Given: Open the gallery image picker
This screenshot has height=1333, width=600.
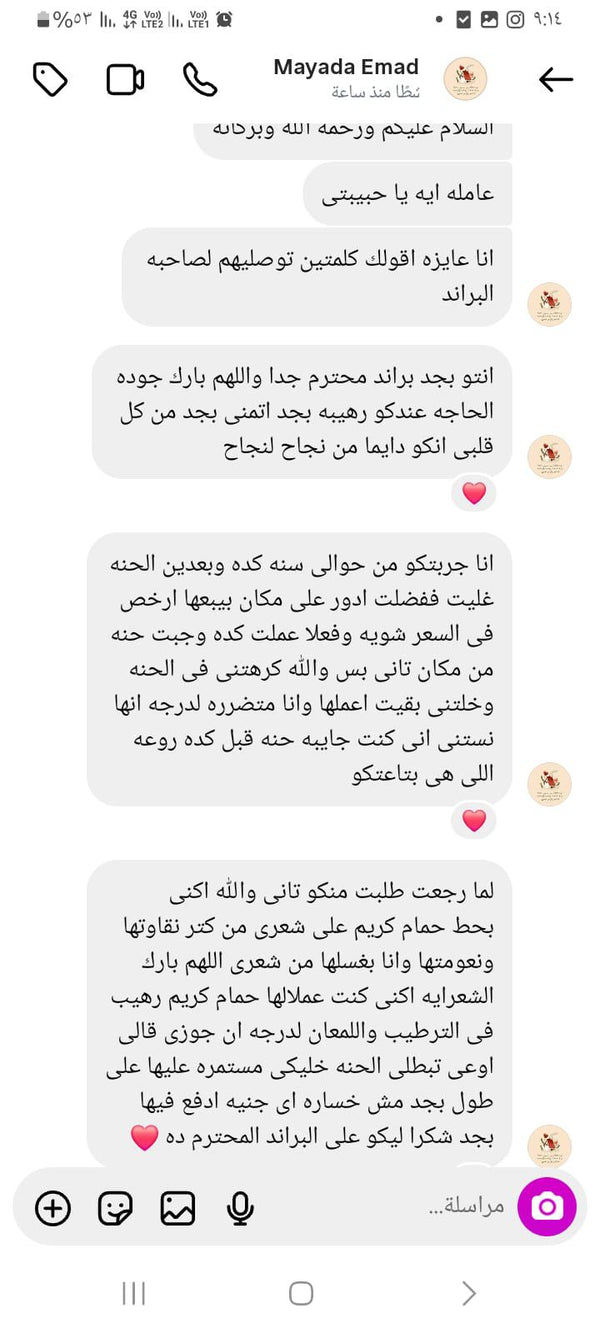Looking at the screenshot, I should (178, 1208).
